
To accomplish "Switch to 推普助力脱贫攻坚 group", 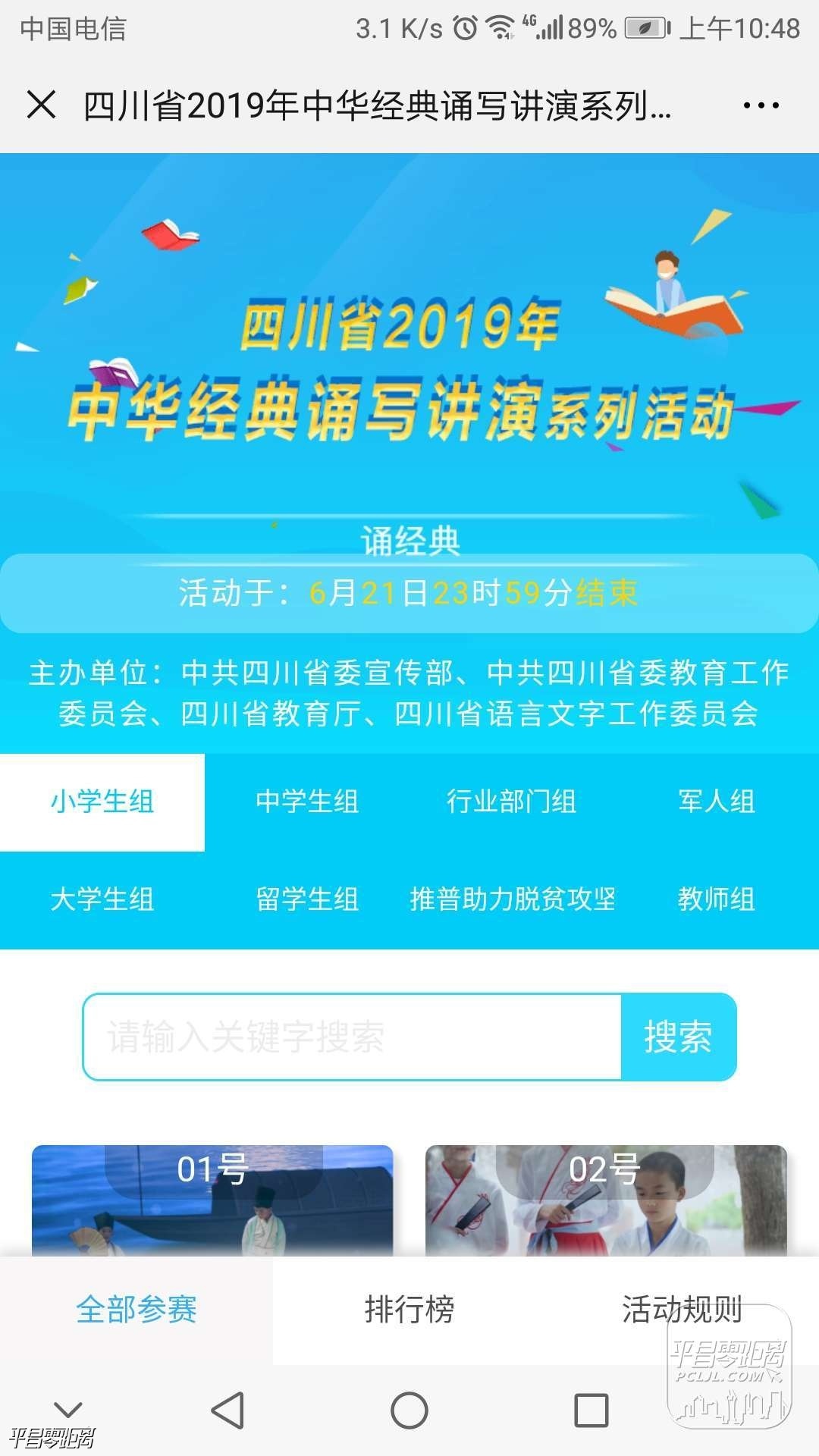I will (x=513, y=899).
